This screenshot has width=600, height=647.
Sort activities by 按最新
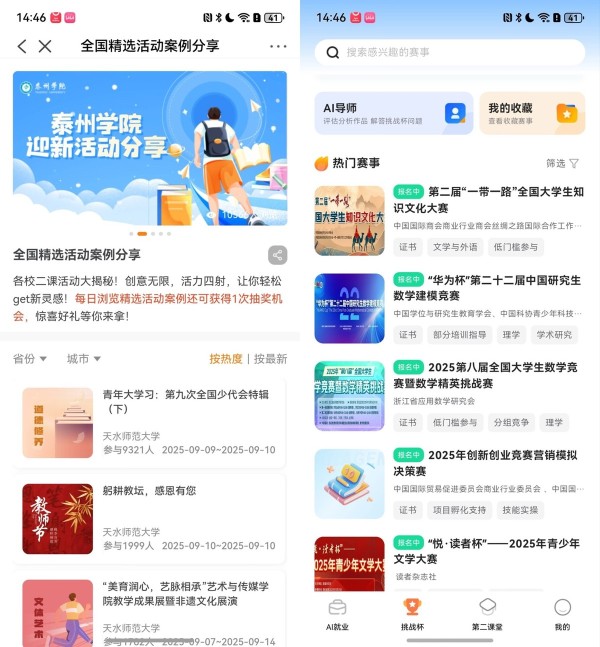[x=271, y=359]
